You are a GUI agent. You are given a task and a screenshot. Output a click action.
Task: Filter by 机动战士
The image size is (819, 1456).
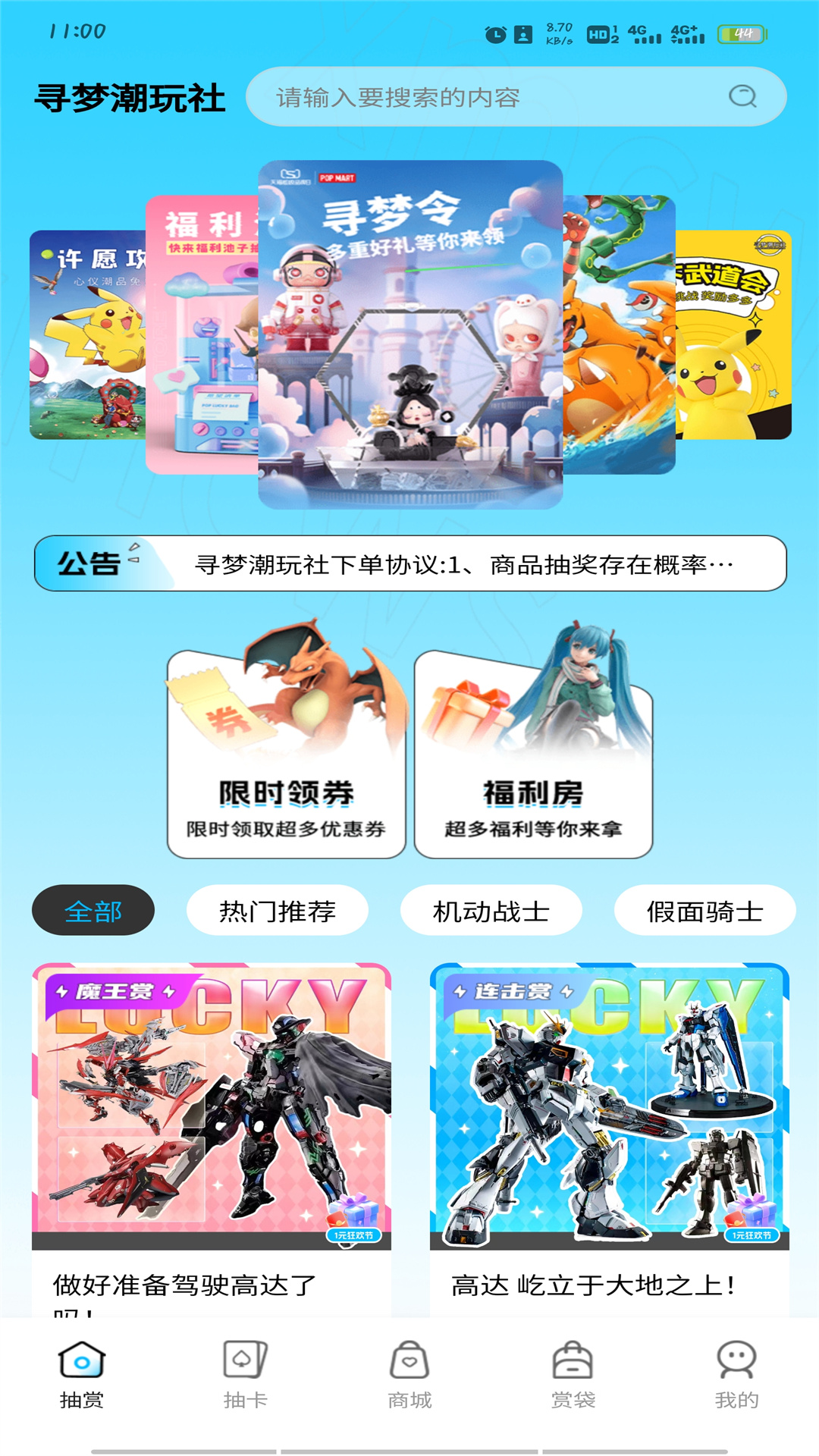click(x=491, y=910)
